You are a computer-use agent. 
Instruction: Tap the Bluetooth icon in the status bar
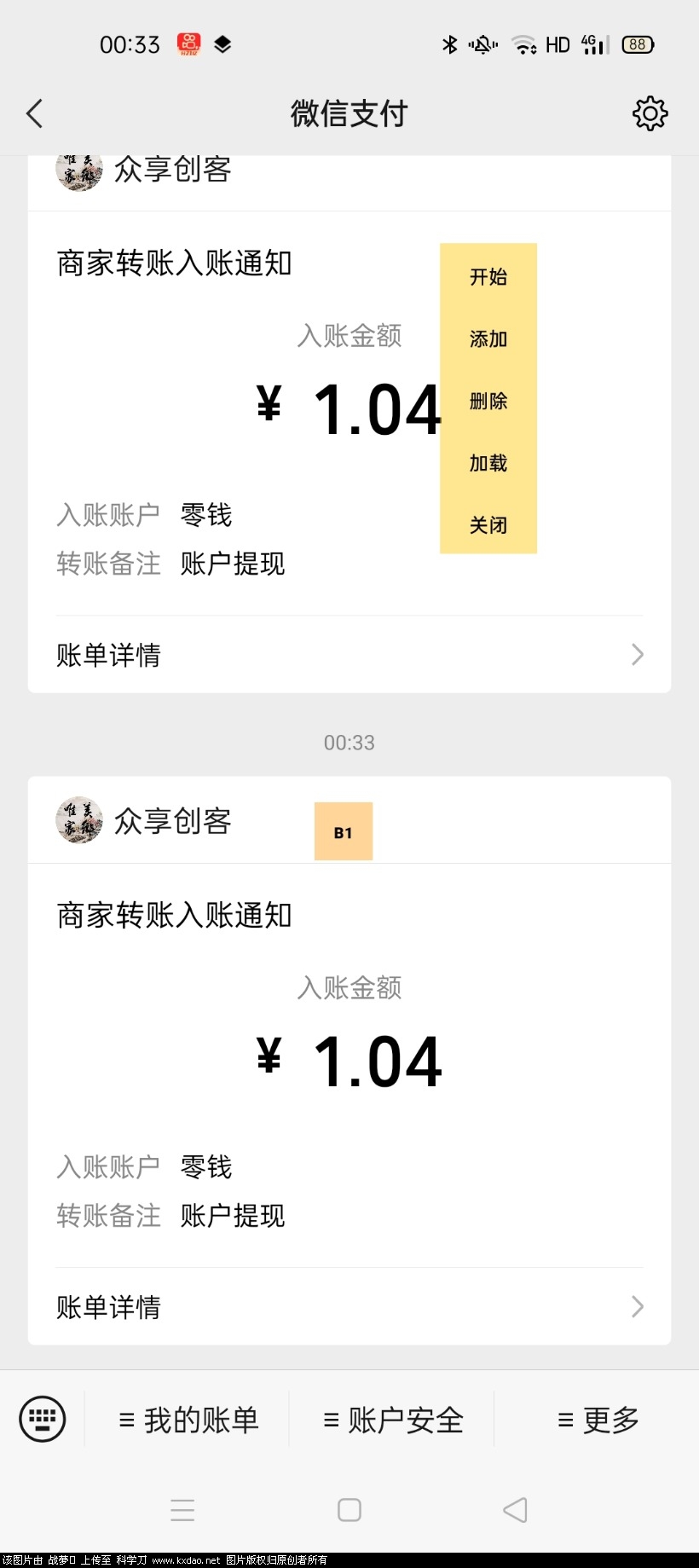[450, 43]
